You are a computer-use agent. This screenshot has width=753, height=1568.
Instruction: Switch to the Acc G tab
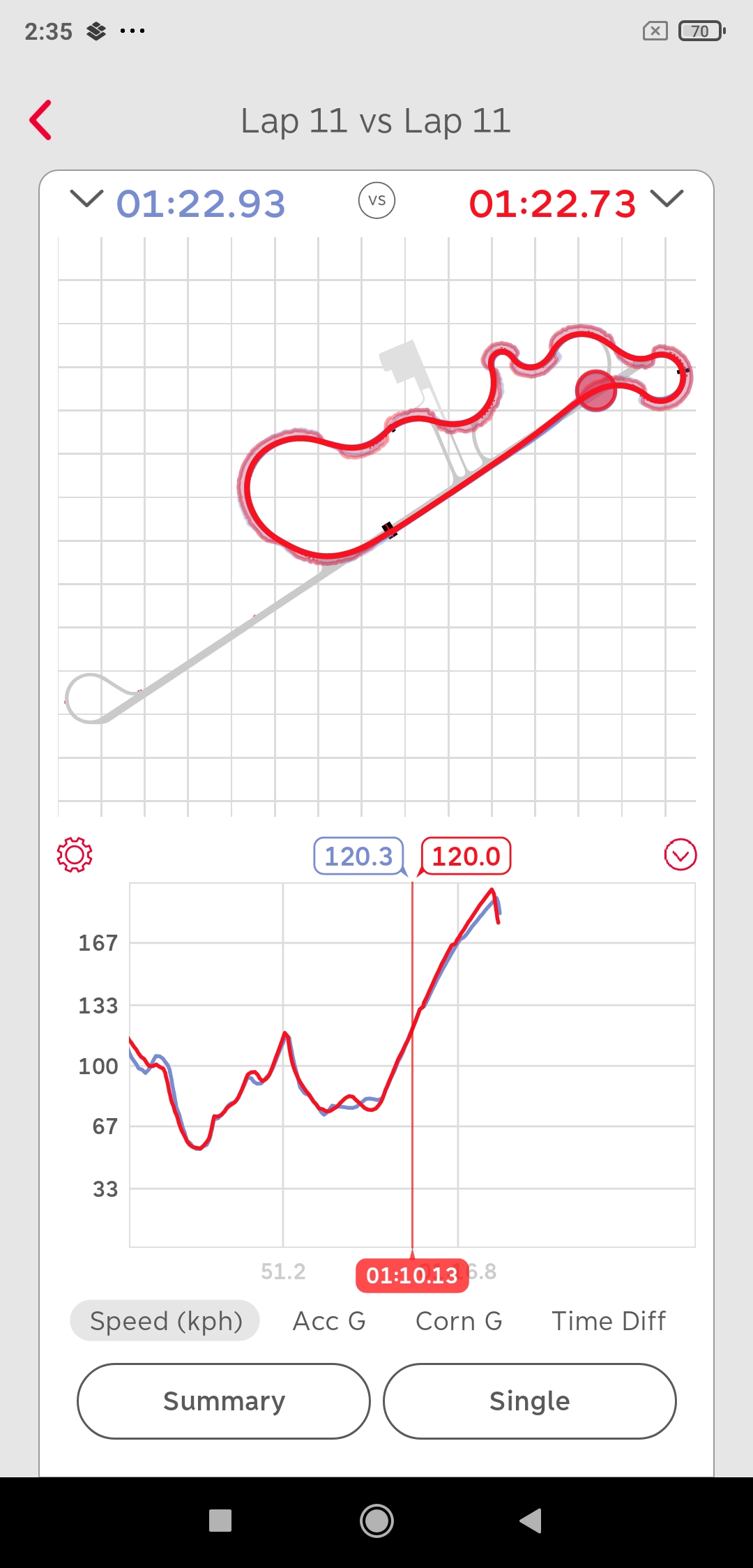[x=329, y=1320]
